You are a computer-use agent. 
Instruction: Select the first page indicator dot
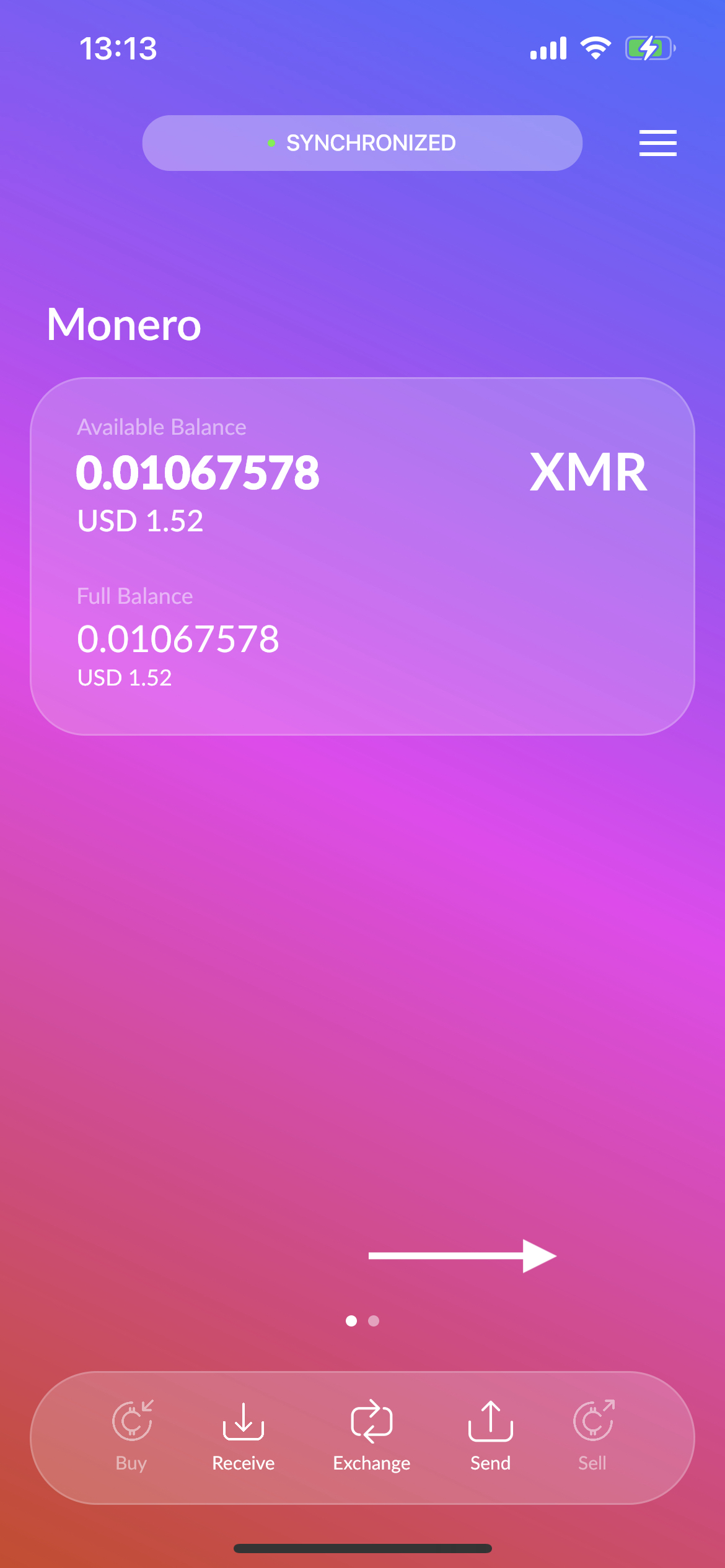click(351, 1322)
